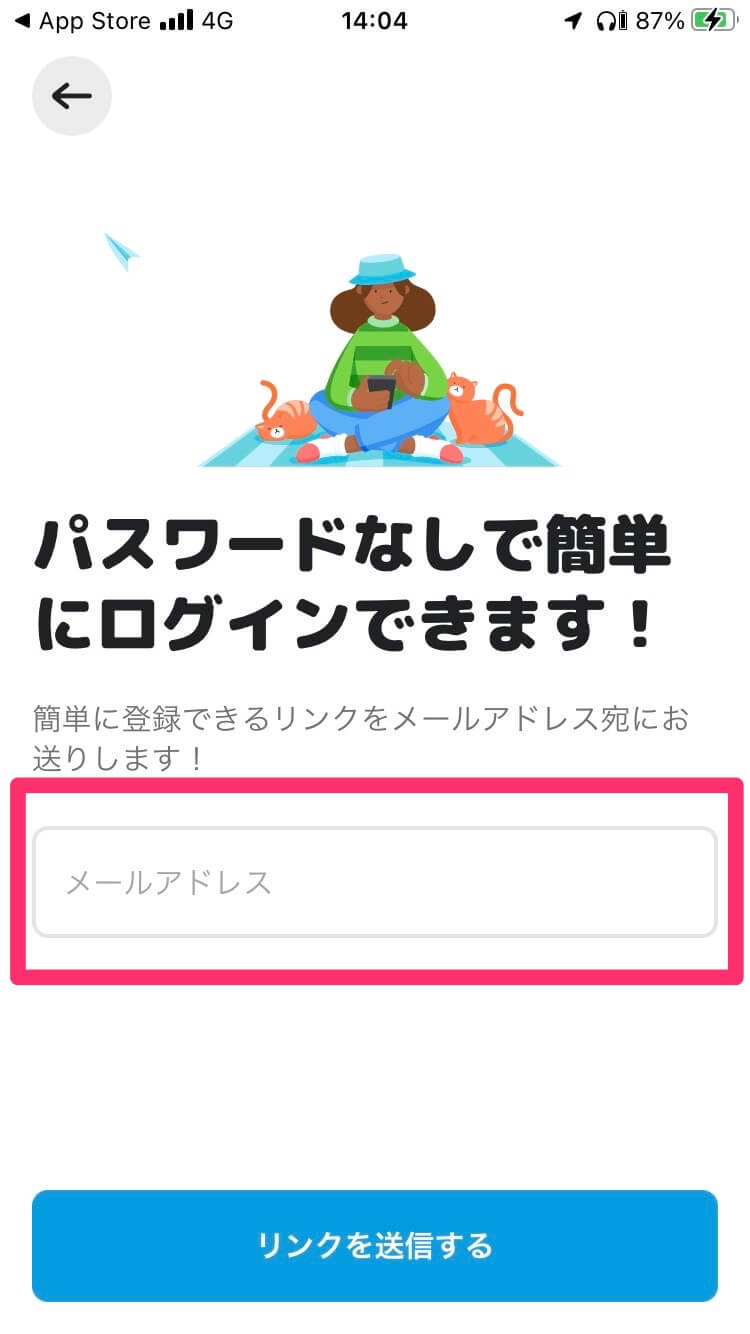Tap the リンクを送信する button
750x1334 pixels.
[375, 1246]
